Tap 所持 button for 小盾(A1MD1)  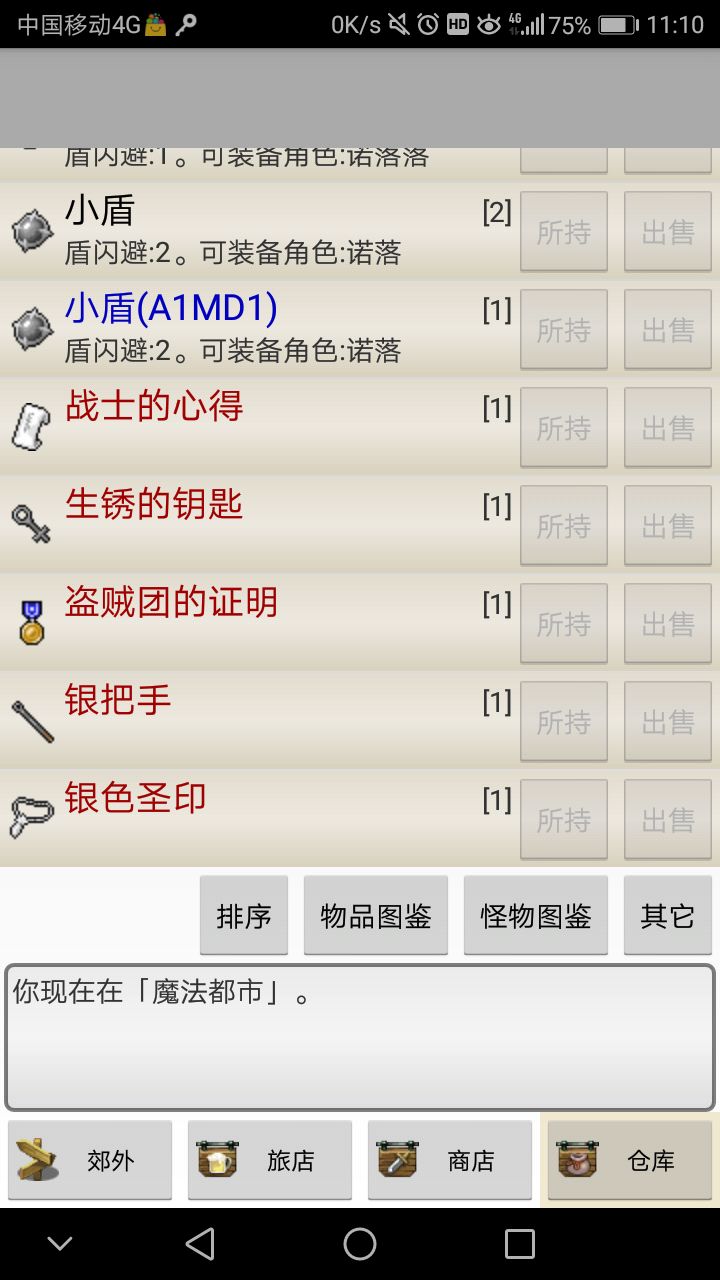coord(564,329)
